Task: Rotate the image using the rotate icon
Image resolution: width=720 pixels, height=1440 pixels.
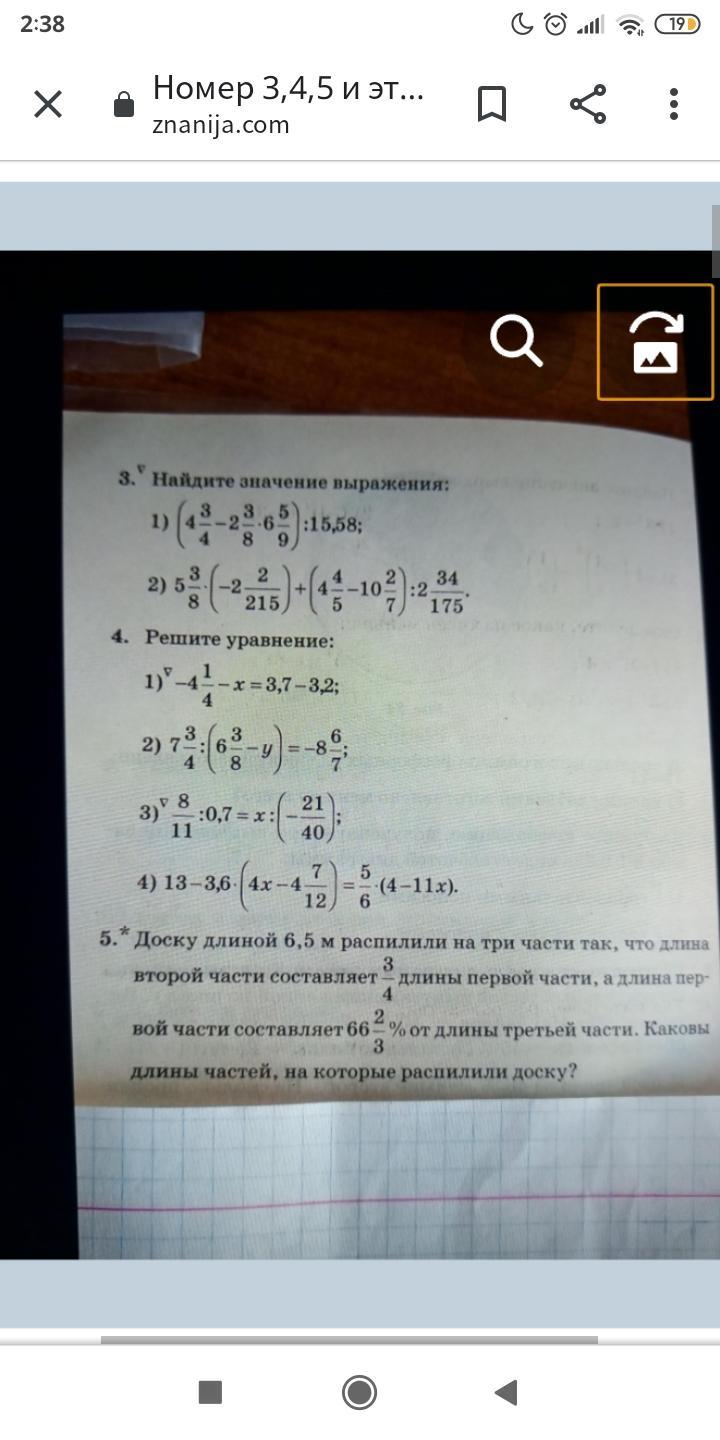Action: [656, 342]
